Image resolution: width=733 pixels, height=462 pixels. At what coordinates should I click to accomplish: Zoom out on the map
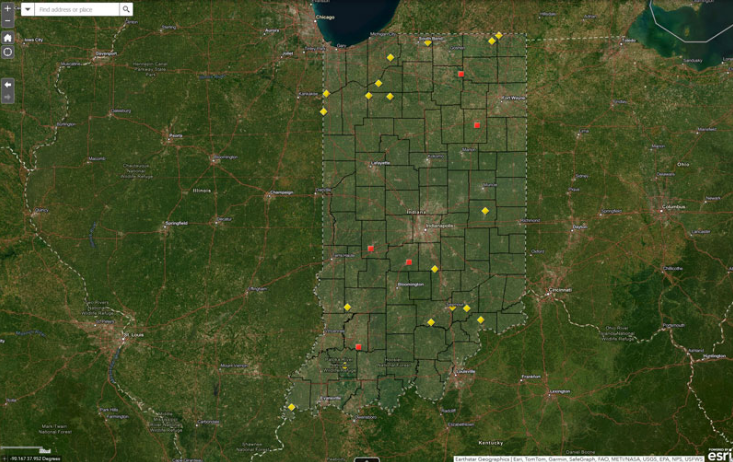[x=8, y=19]
